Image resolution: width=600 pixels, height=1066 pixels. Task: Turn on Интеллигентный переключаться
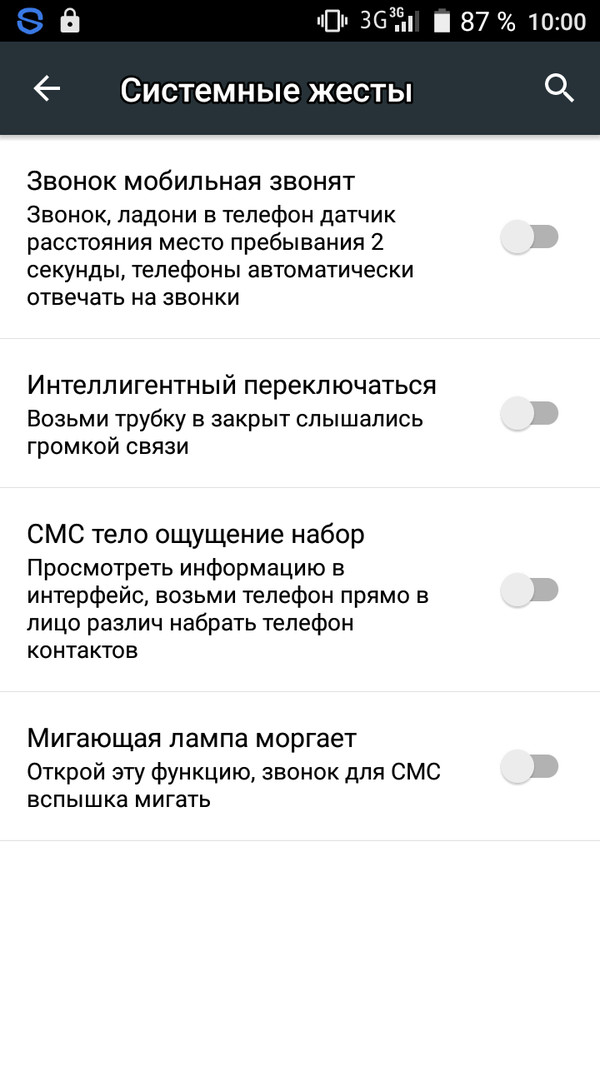point(529,413)
